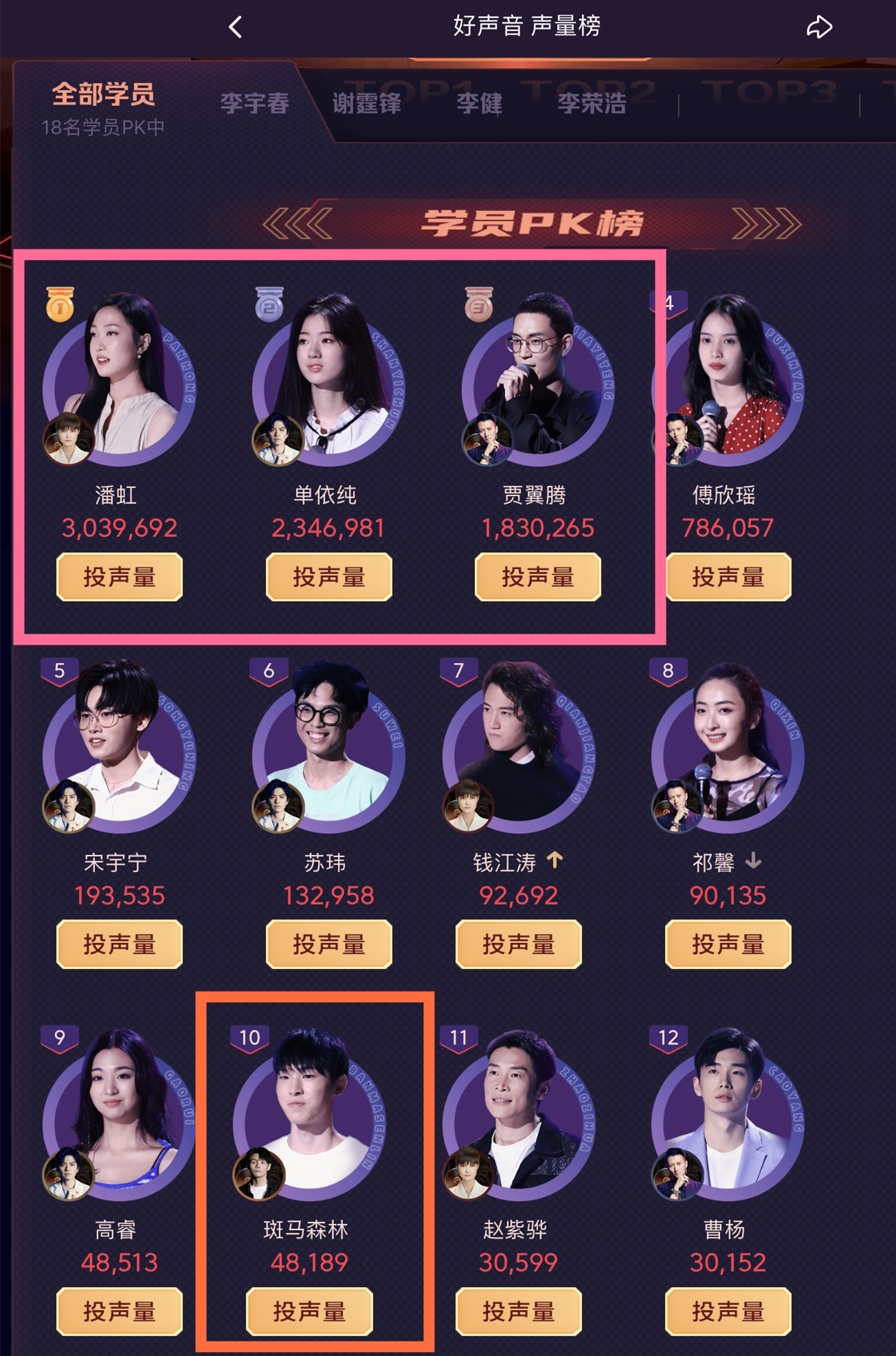Vote 投声量 for 潘虹
Screen dimensions: 896x1356
(120, 577)
